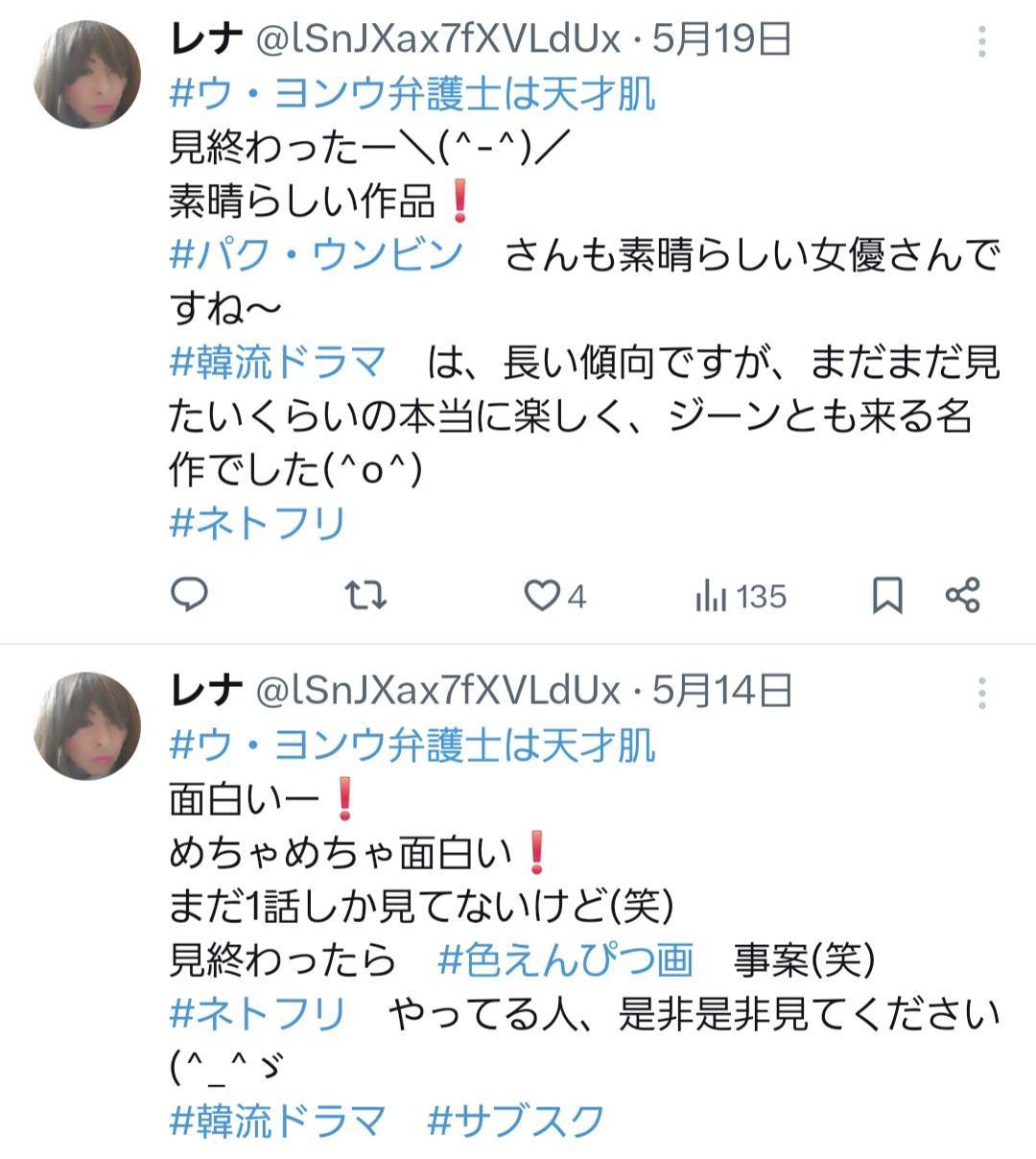Open overflow menu on the 5月14日 tweet
1036x1159 pixels.
tap(981, 693)
